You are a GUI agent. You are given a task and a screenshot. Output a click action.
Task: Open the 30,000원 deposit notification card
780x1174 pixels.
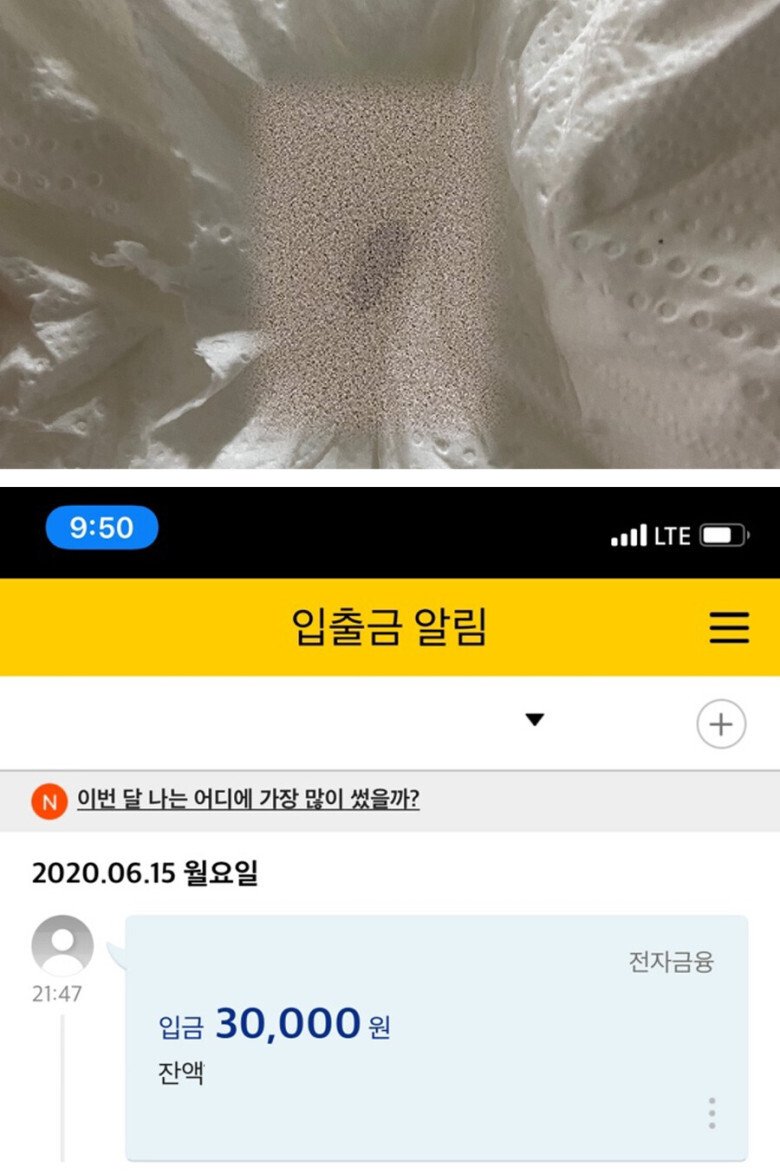[436, 1036]
